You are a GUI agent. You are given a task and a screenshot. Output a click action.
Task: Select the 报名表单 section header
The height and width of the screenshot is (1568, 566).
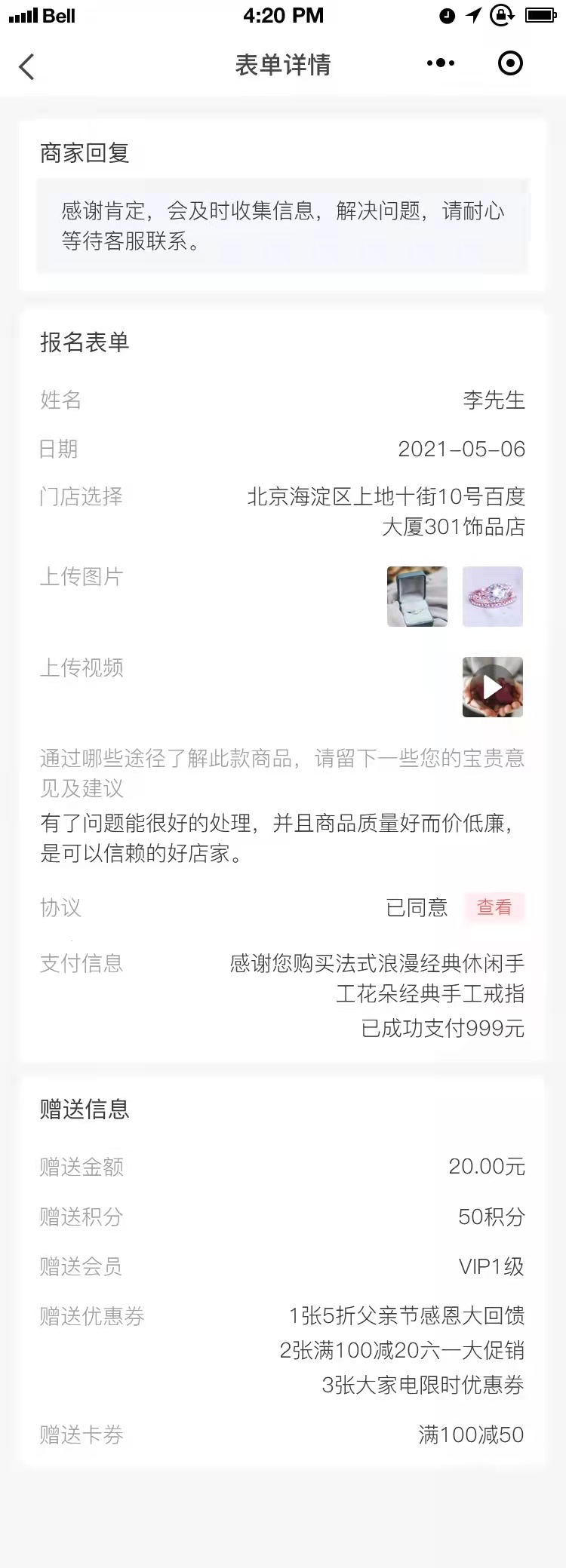[85, 343]
